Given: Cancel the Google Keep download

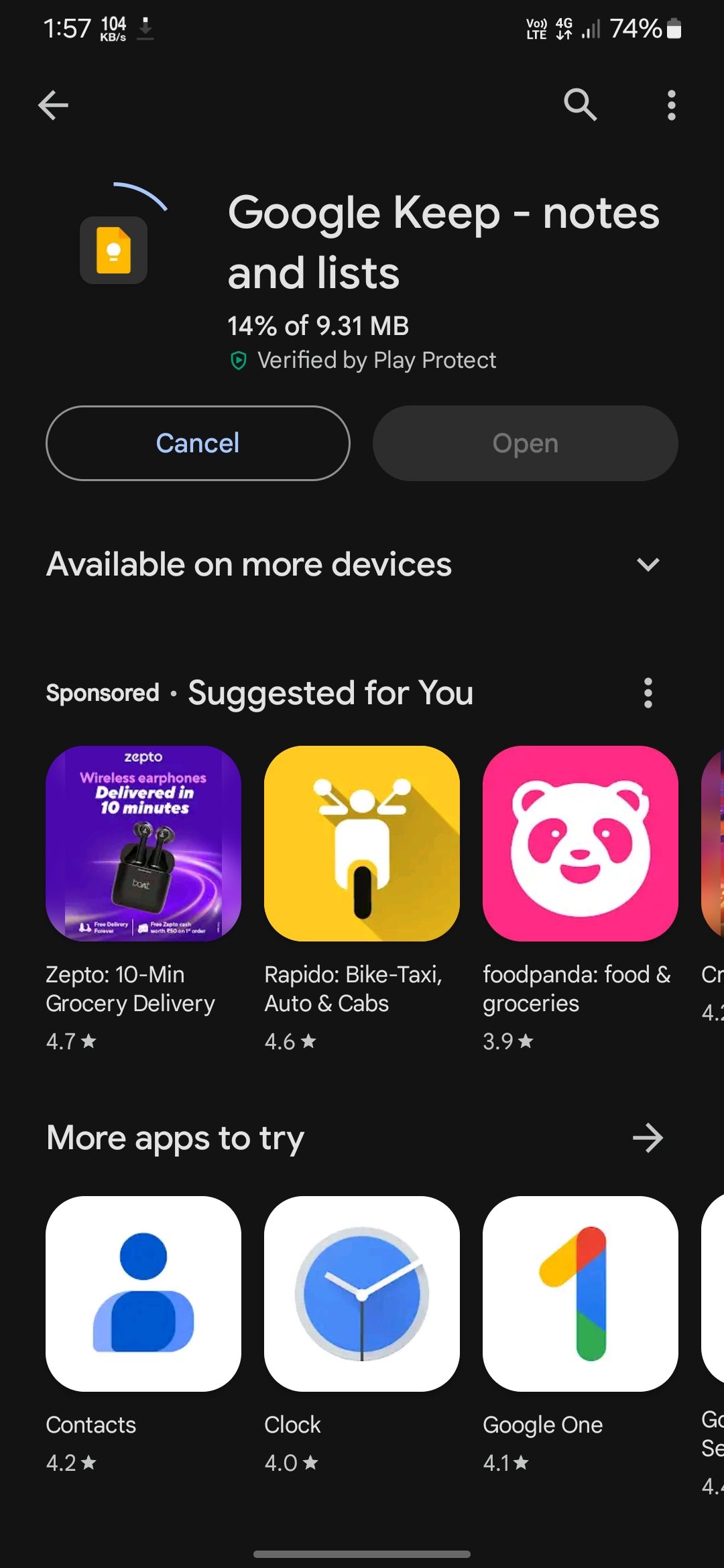Looking at the screenshot, I should click(x=197, y=443).
